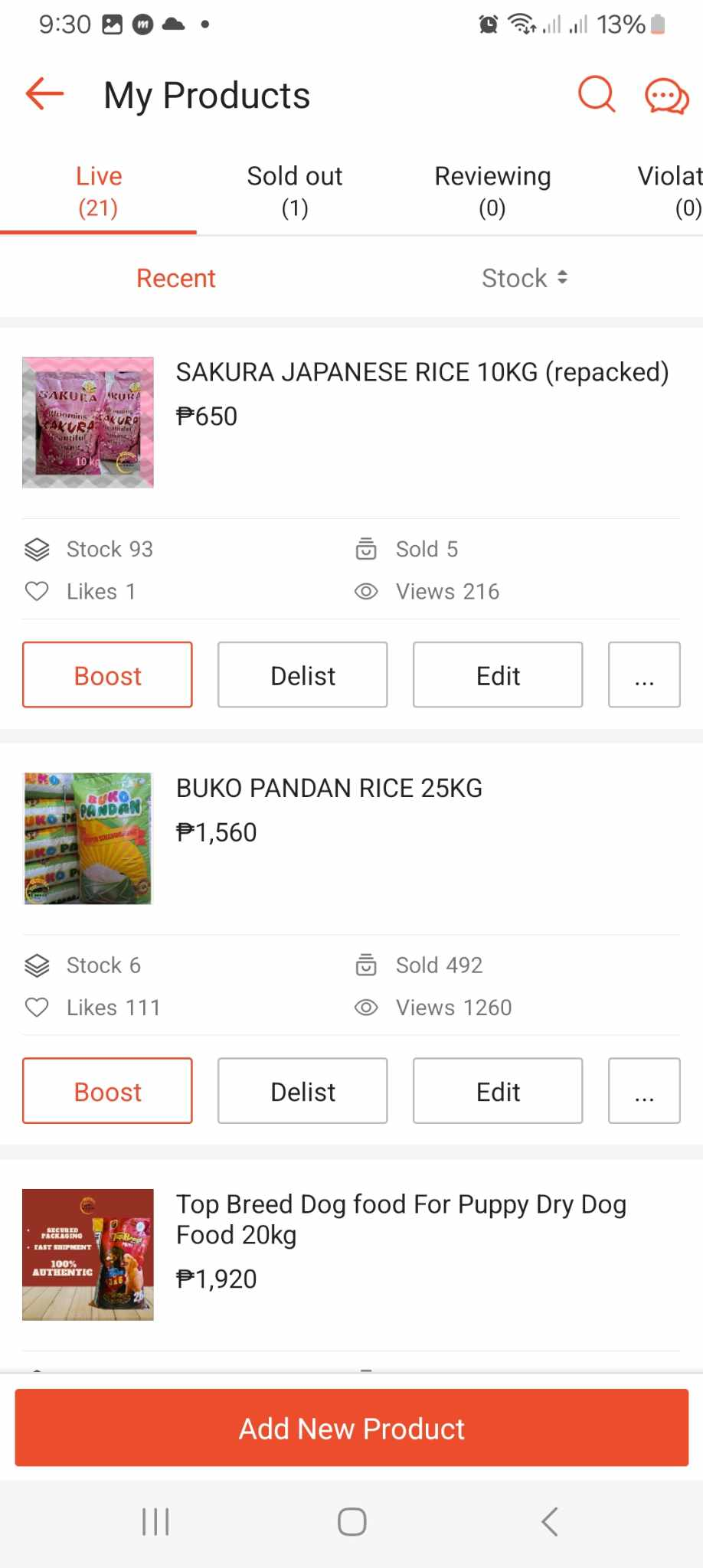Edit the Sakura Japanese Rice product

tap(498, 675)
